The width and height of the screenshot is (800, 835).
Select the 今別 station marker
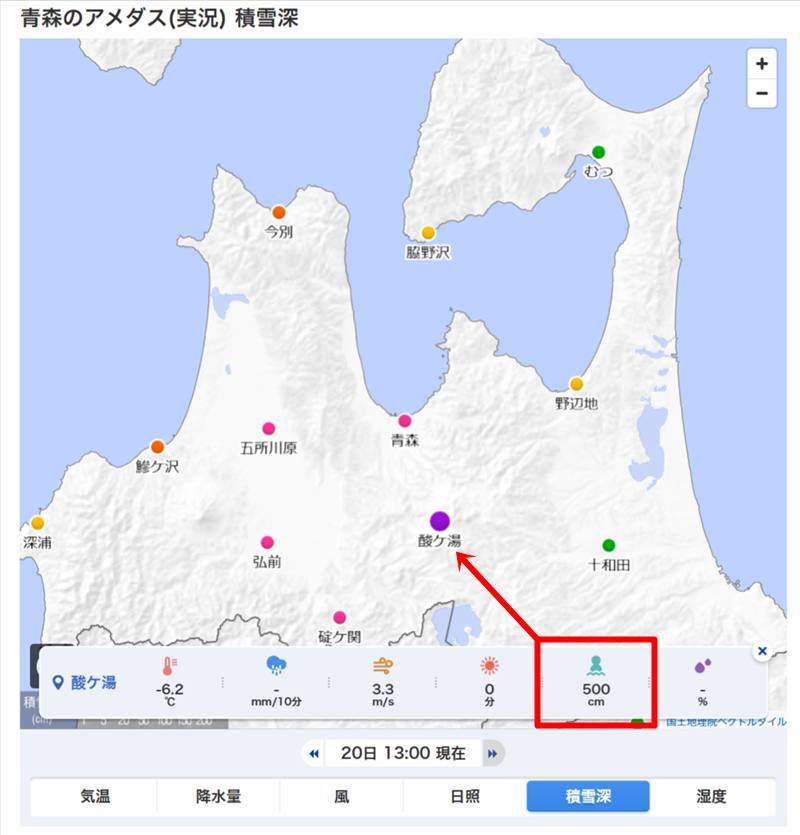click(279, 212)
